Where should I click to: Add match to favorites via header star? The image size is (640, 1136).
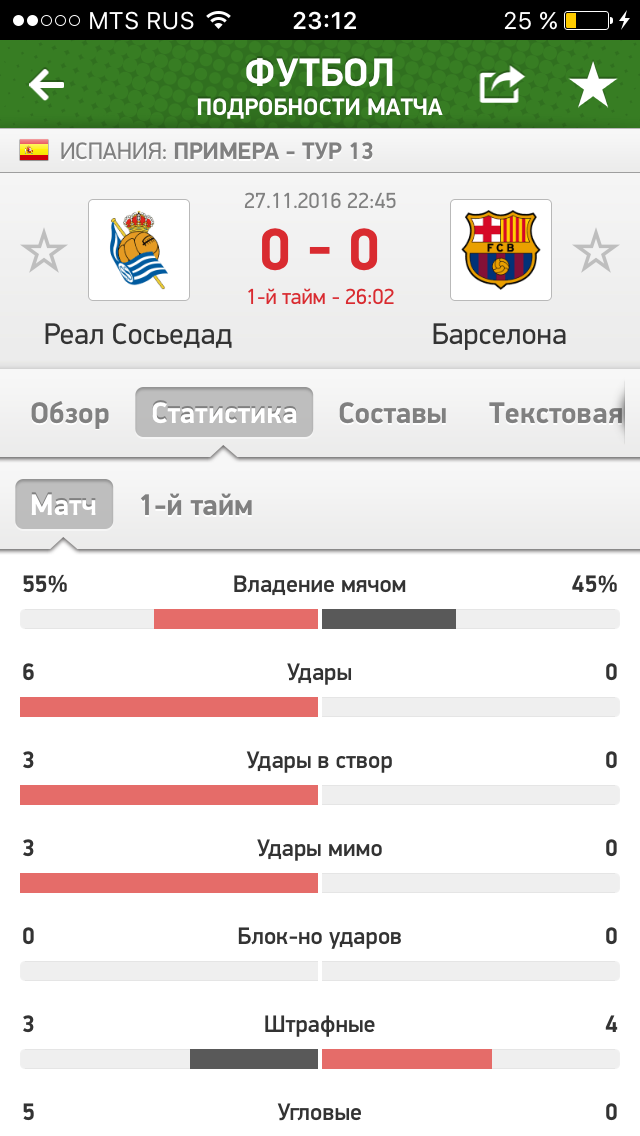click(x=593, y=85)
